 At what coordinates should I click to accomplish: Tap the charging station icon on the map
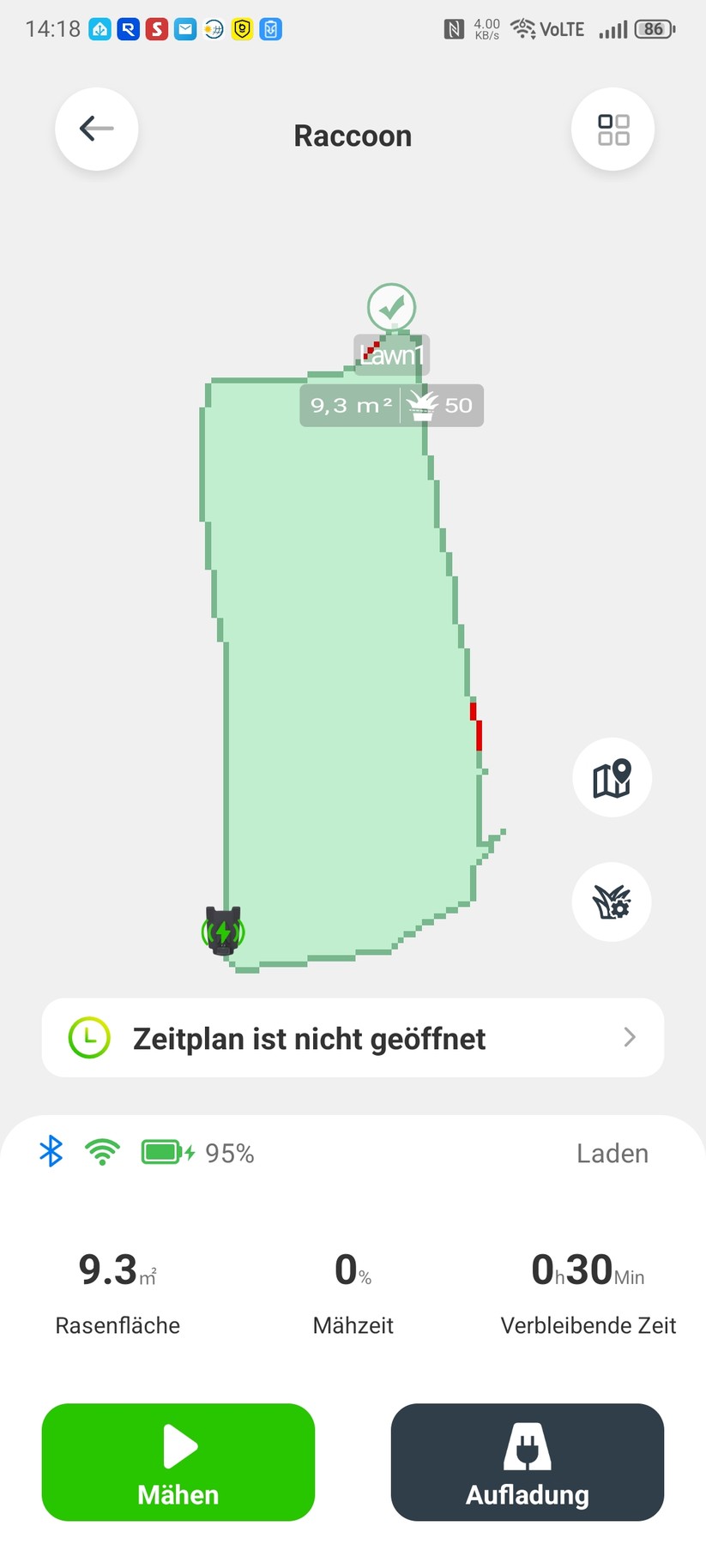coord(222,932)
